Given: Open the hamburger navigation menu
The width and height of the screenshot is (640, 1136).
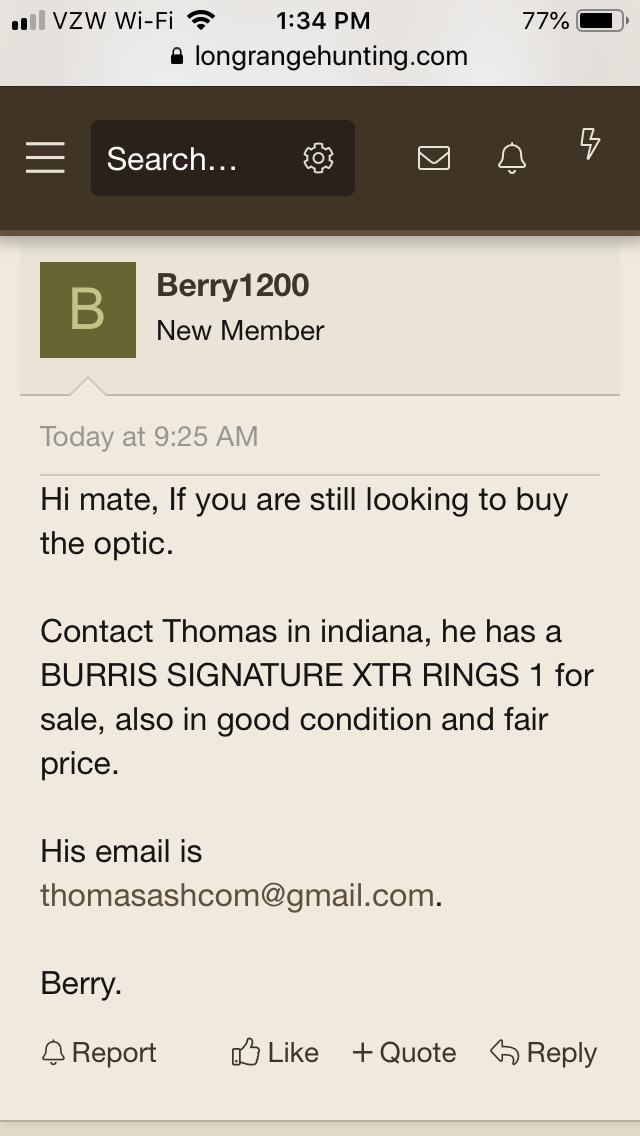Looking at the screenshot, I should (x=45, y=158).
